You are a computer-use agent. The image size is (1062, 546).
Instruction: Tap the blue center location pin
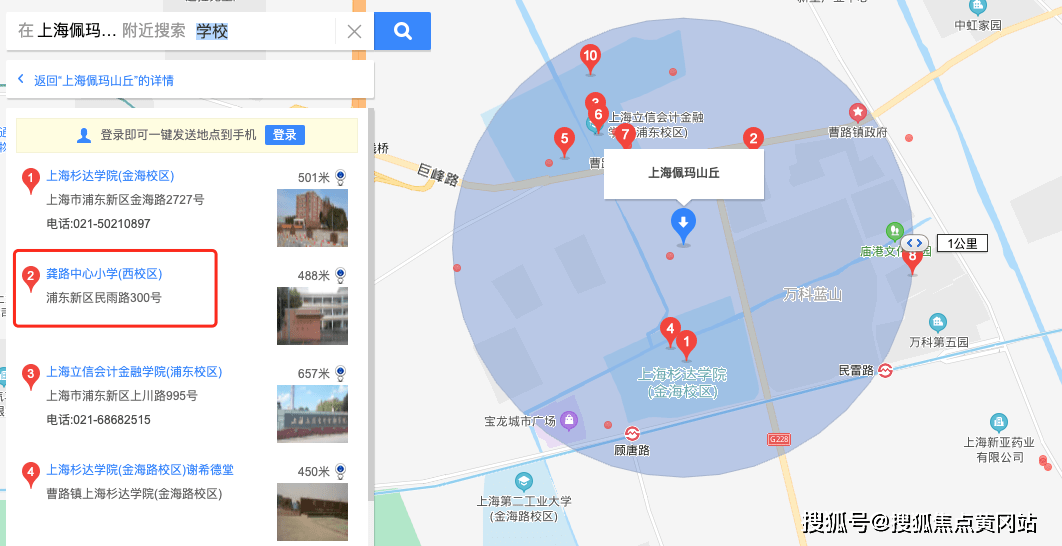tap(683, 225)
